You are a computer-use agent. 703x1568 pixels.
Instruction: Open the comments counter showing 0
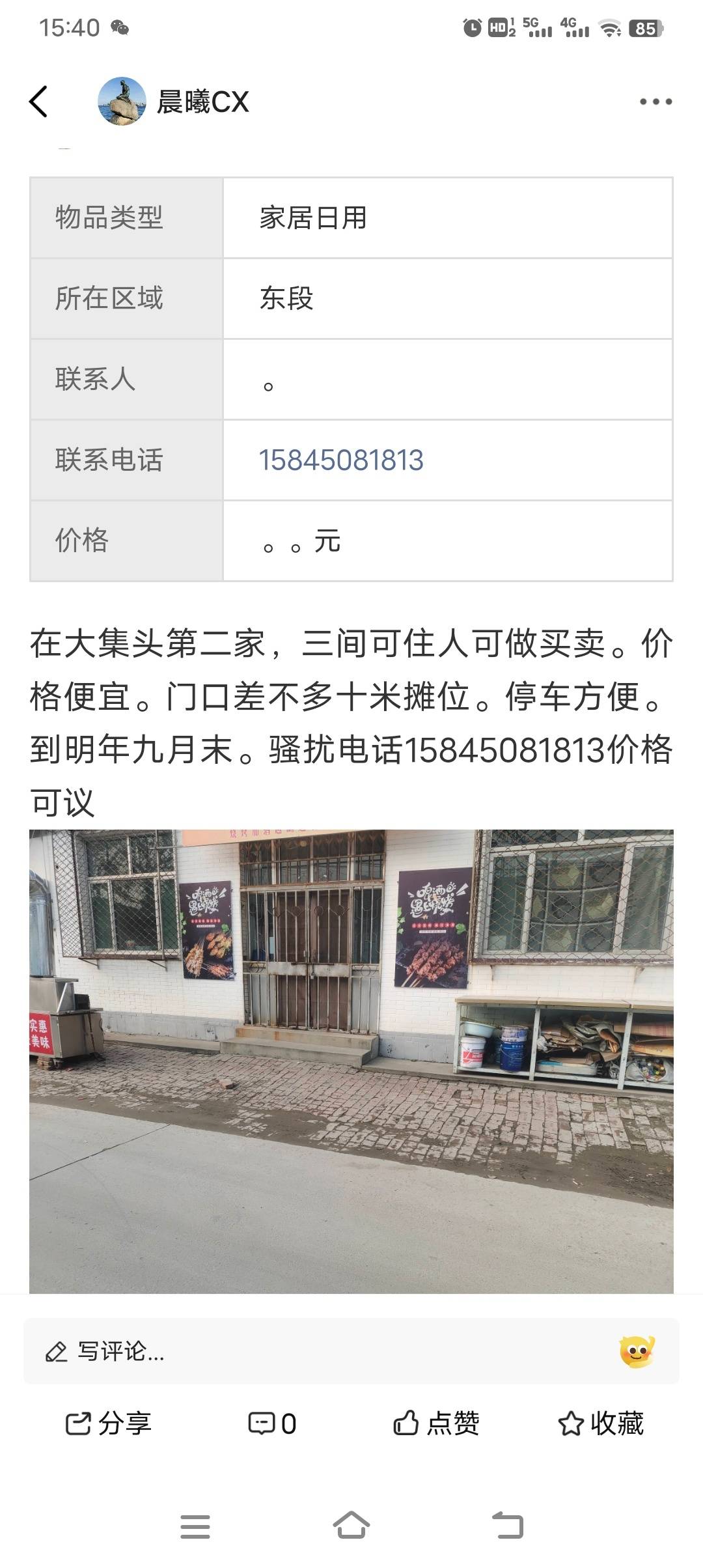pyautogui.click(x=272, y=1423)
